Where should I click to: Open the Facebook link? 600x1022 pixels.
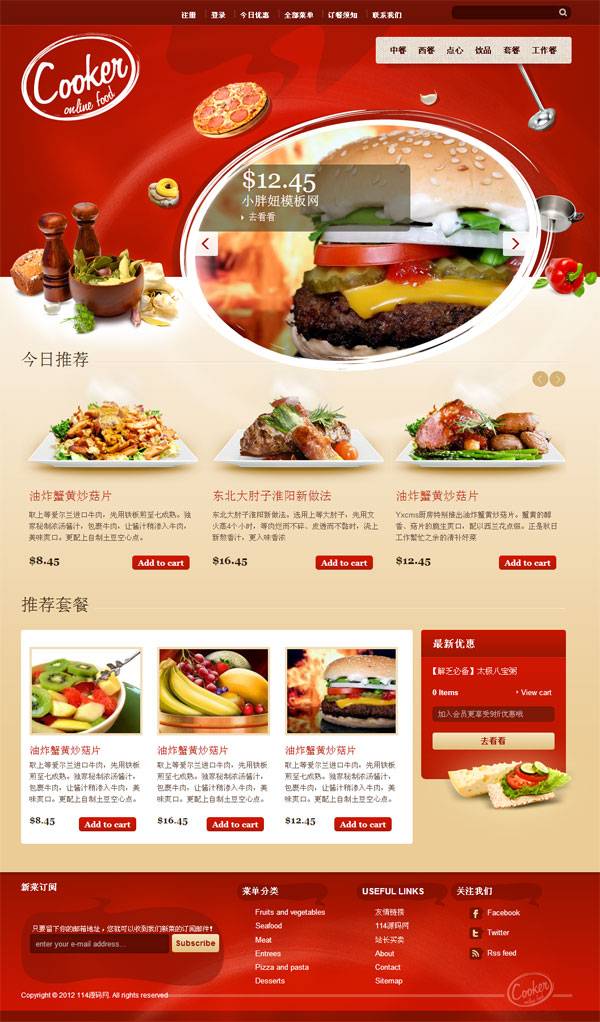pos(503,913)
